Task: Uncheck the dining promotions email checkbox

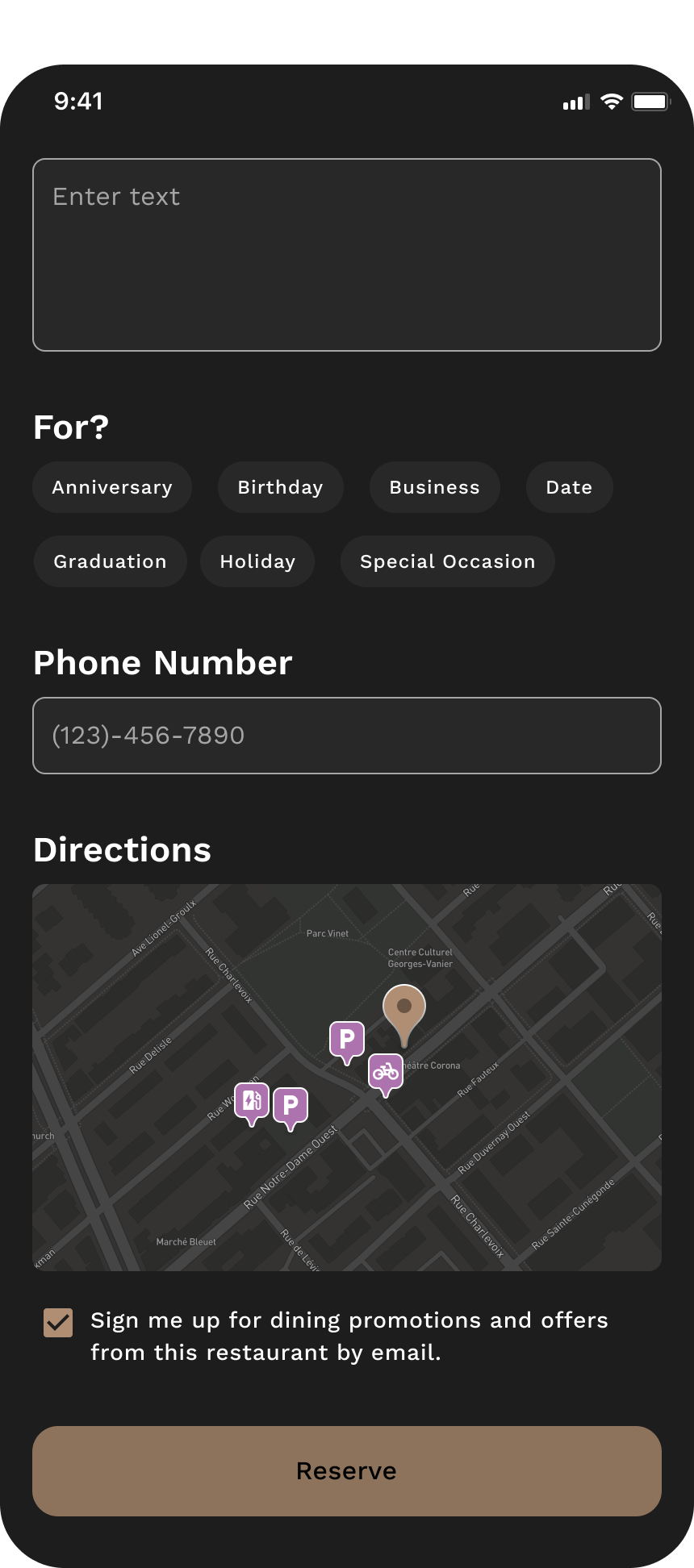Action: click(x=58, y=1323)
